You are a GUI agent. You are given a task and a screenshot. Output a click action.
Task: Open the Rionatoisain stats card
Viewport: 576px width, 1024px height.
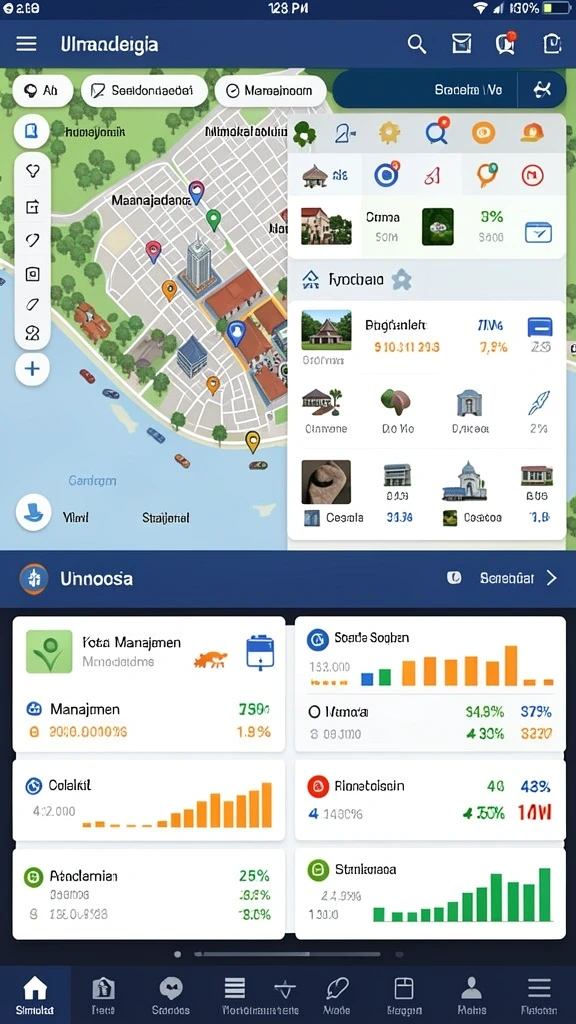click(430, 799)
